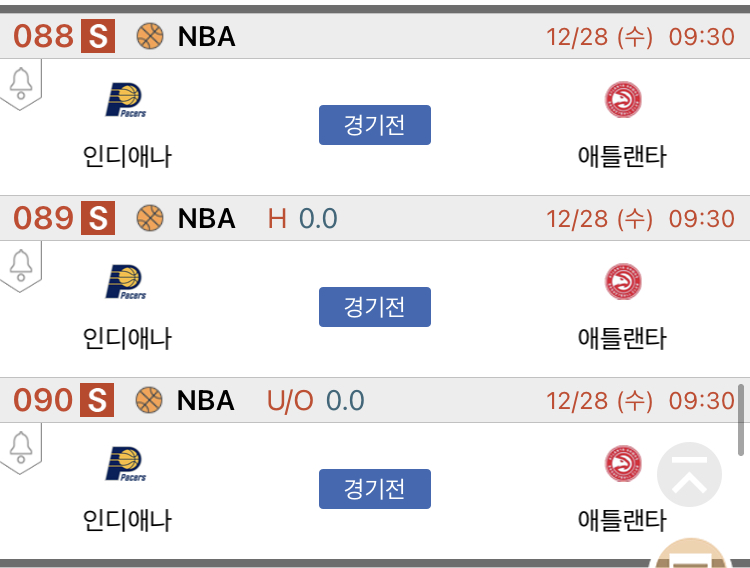Open the 088 NBA match header
Screen dimensions: 750x568
pyautogui.click(x=375, y=36)
